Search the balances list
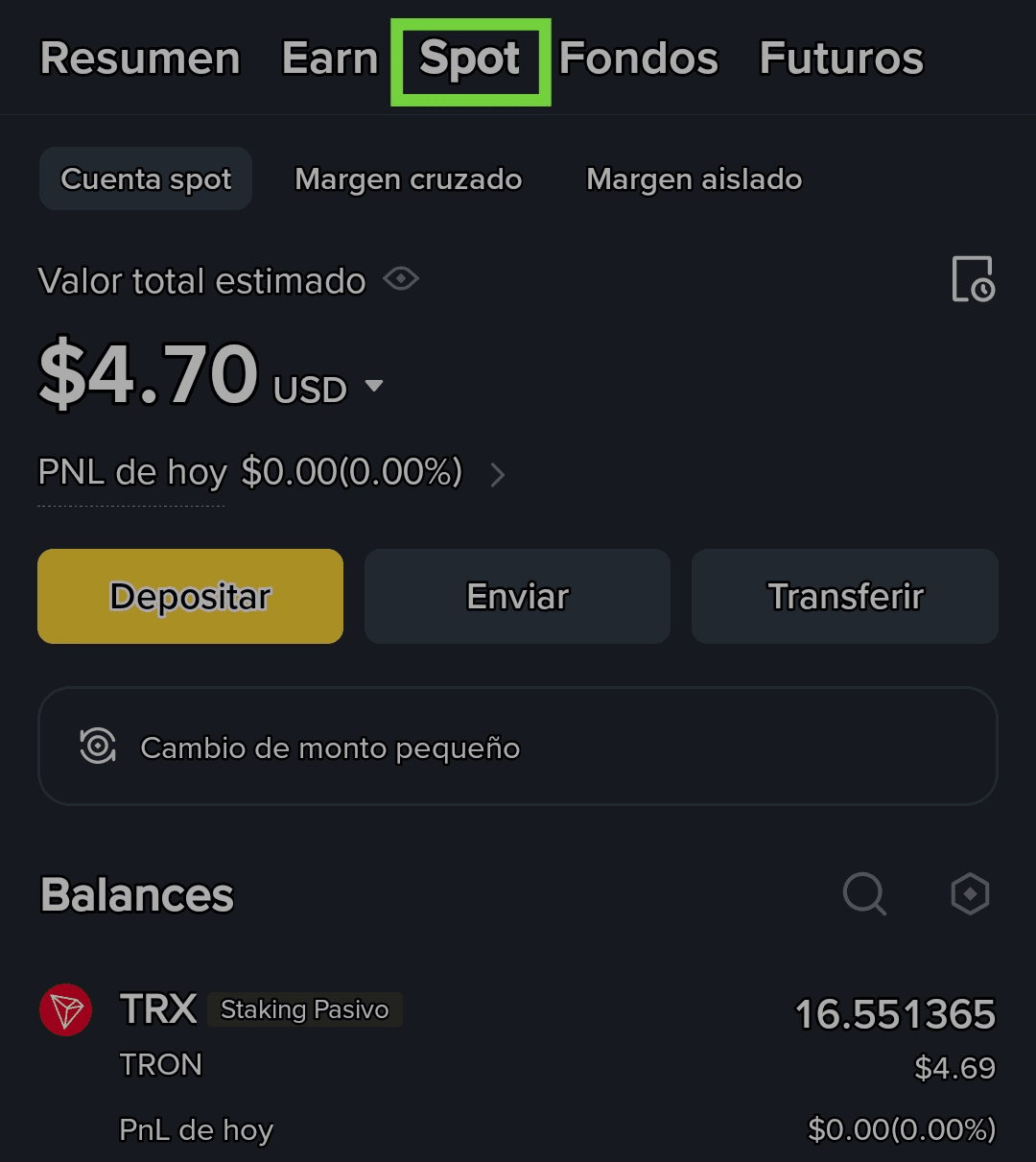The height and width of the screenshot is (1162, 1036). (x=863, y=894)
